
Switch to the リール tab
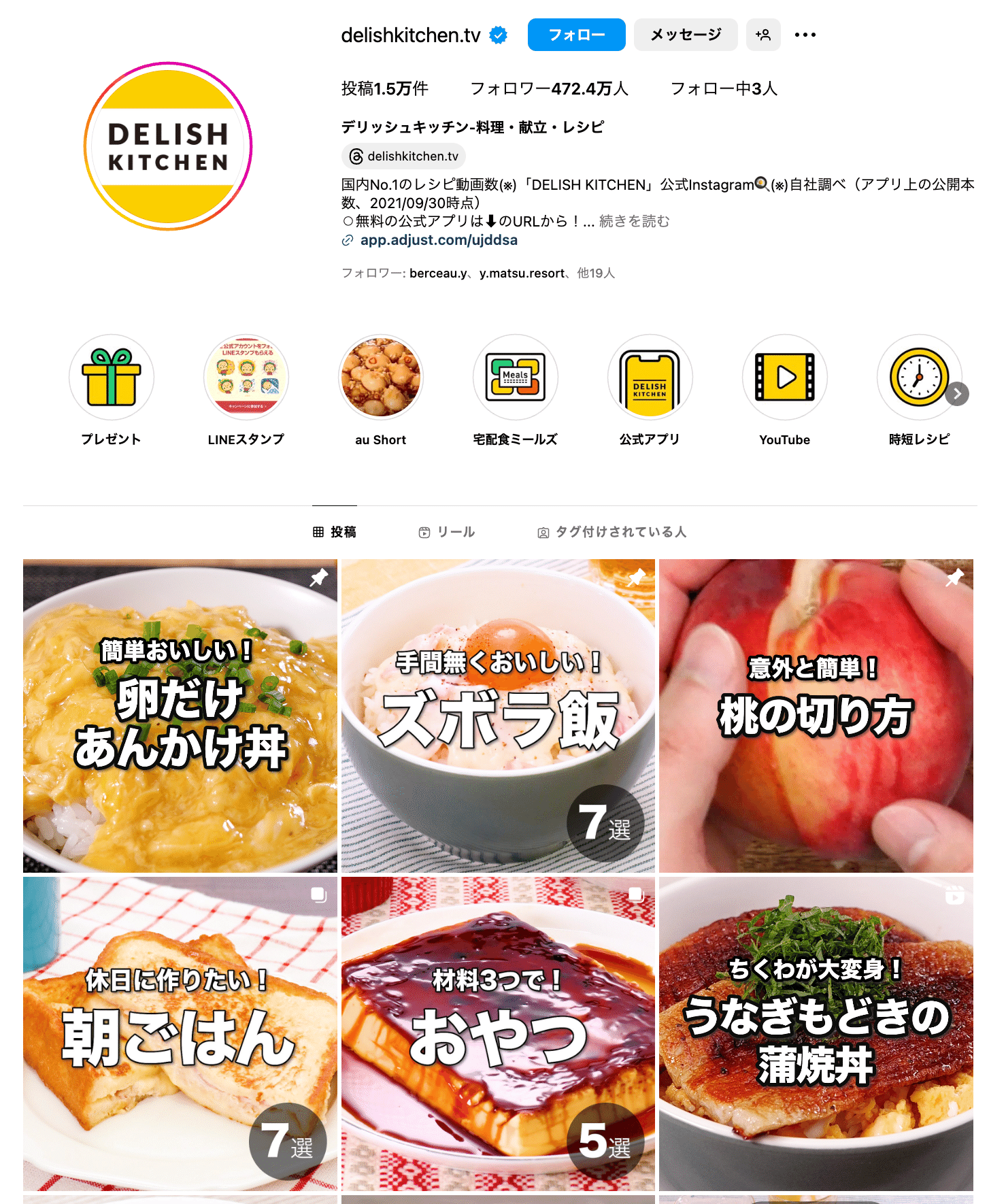click(x=447, y=532)
